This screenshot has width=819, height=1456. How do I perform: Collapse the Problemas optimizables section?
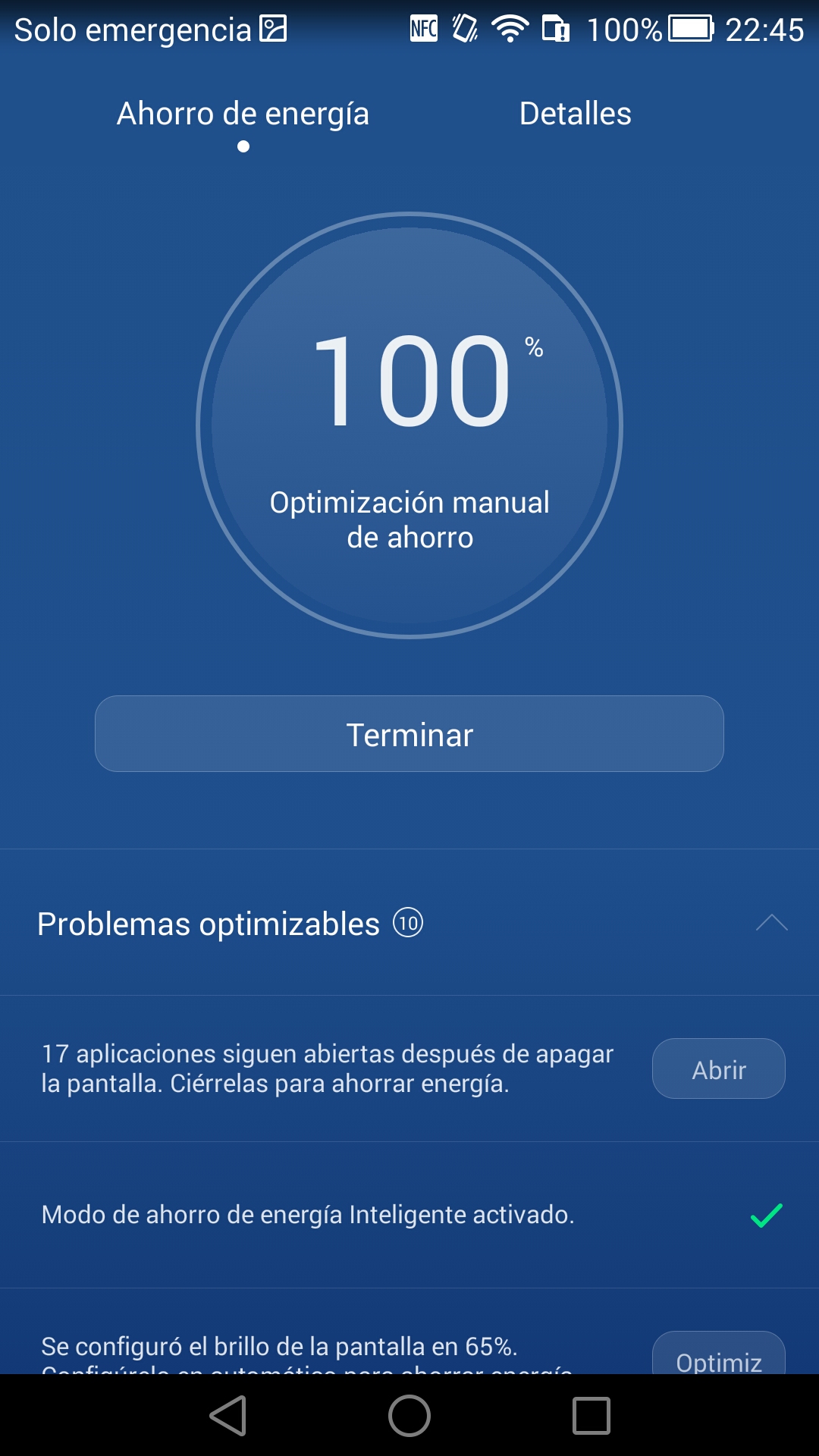pyautogui.click(x=771, y=923)
